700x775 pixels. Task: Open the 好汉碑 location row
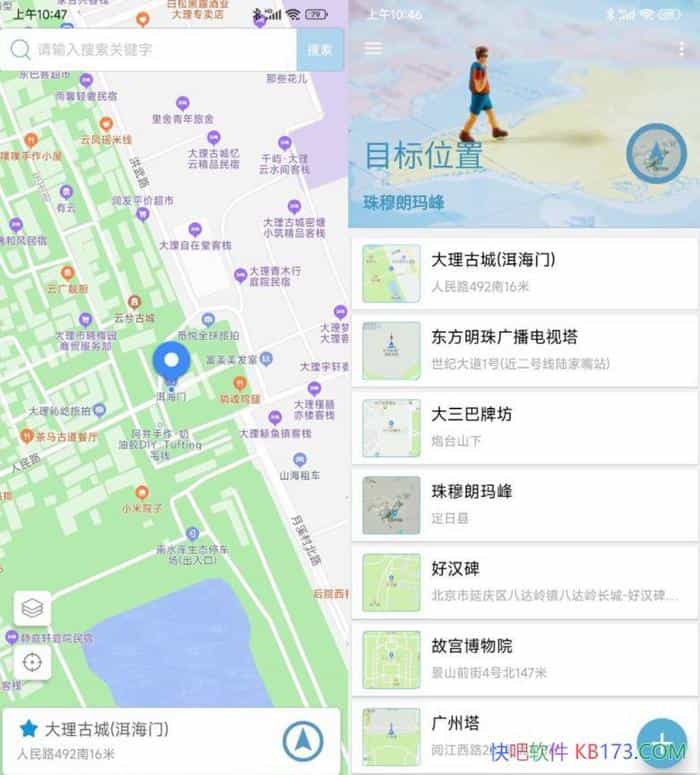[x=524, y=580]
